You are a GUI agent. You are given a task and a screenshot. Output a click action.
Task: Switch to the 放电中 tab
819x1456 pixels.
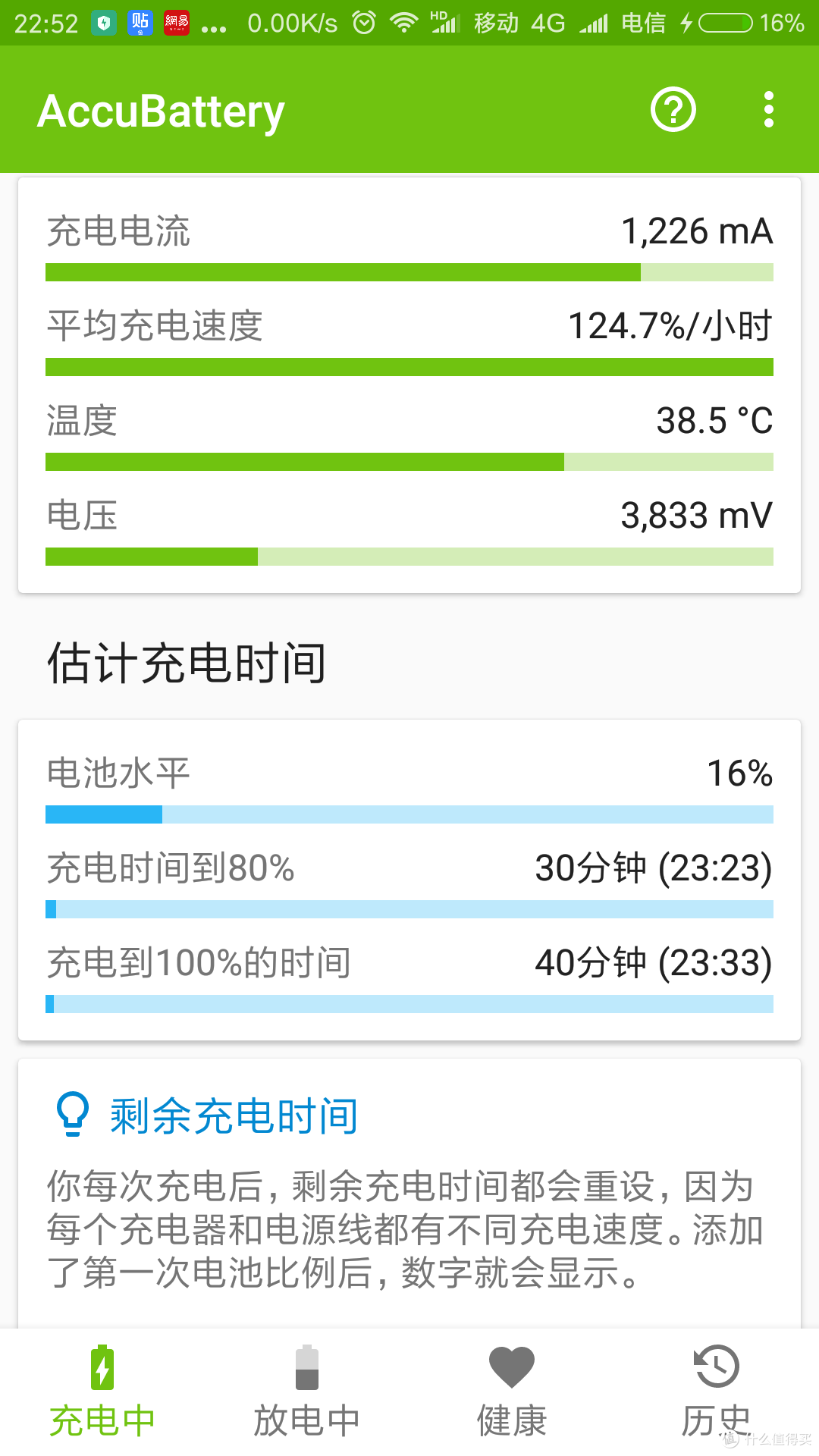[307, 1392]
